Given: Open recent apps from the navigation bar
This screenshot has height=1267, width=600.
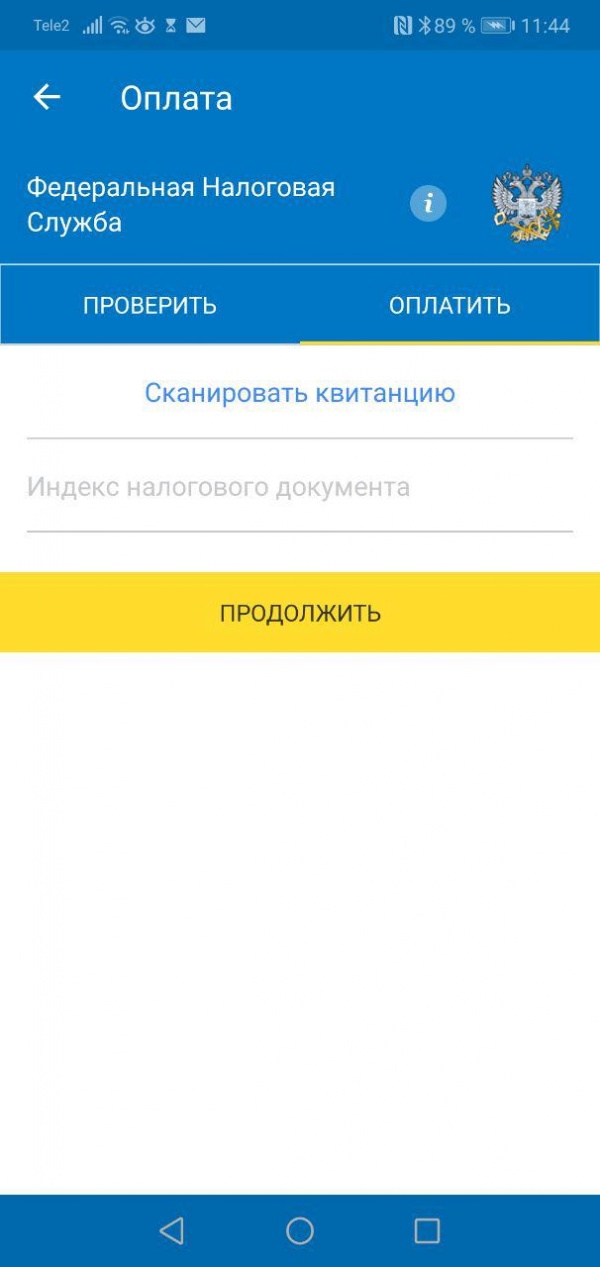Looking at the screenshot, I should [427, 1231].
